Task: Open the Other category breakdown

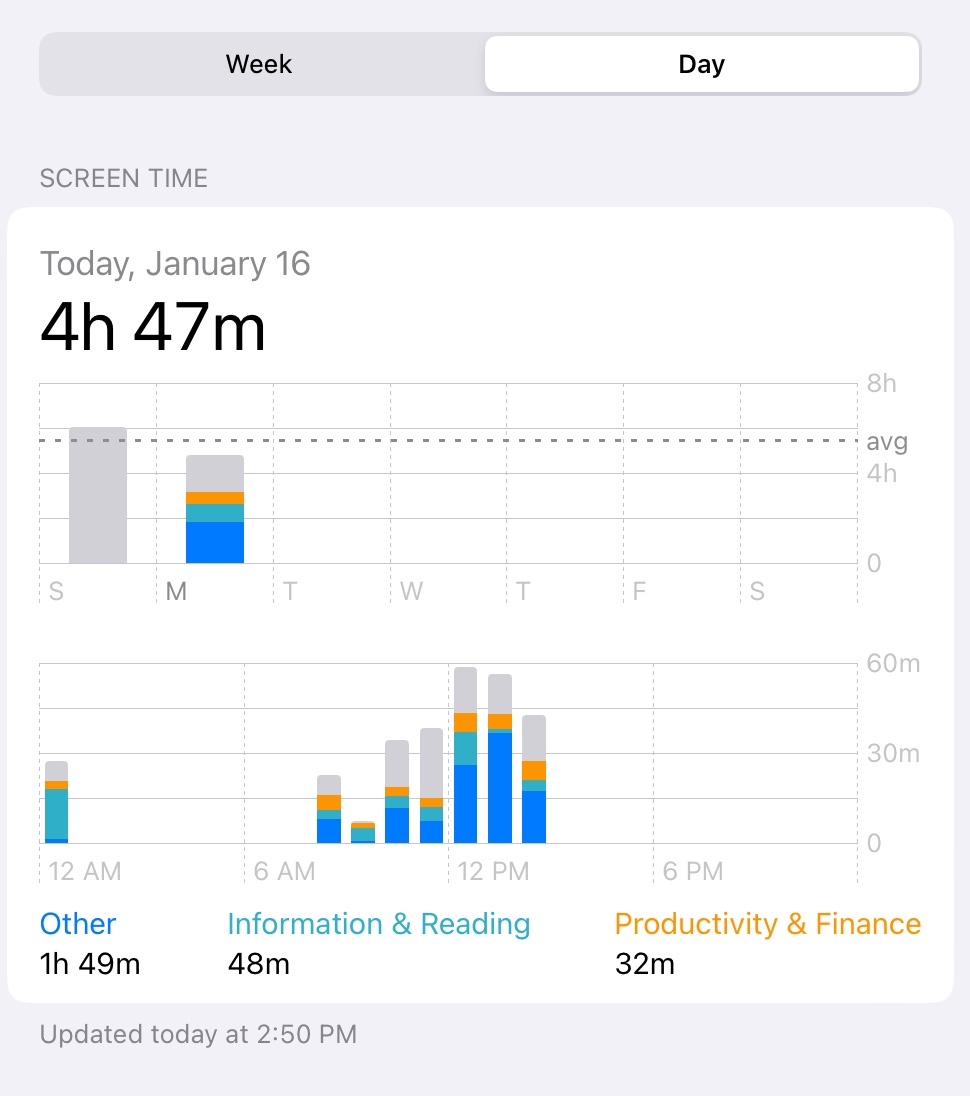Action: [x=77, y=924]
